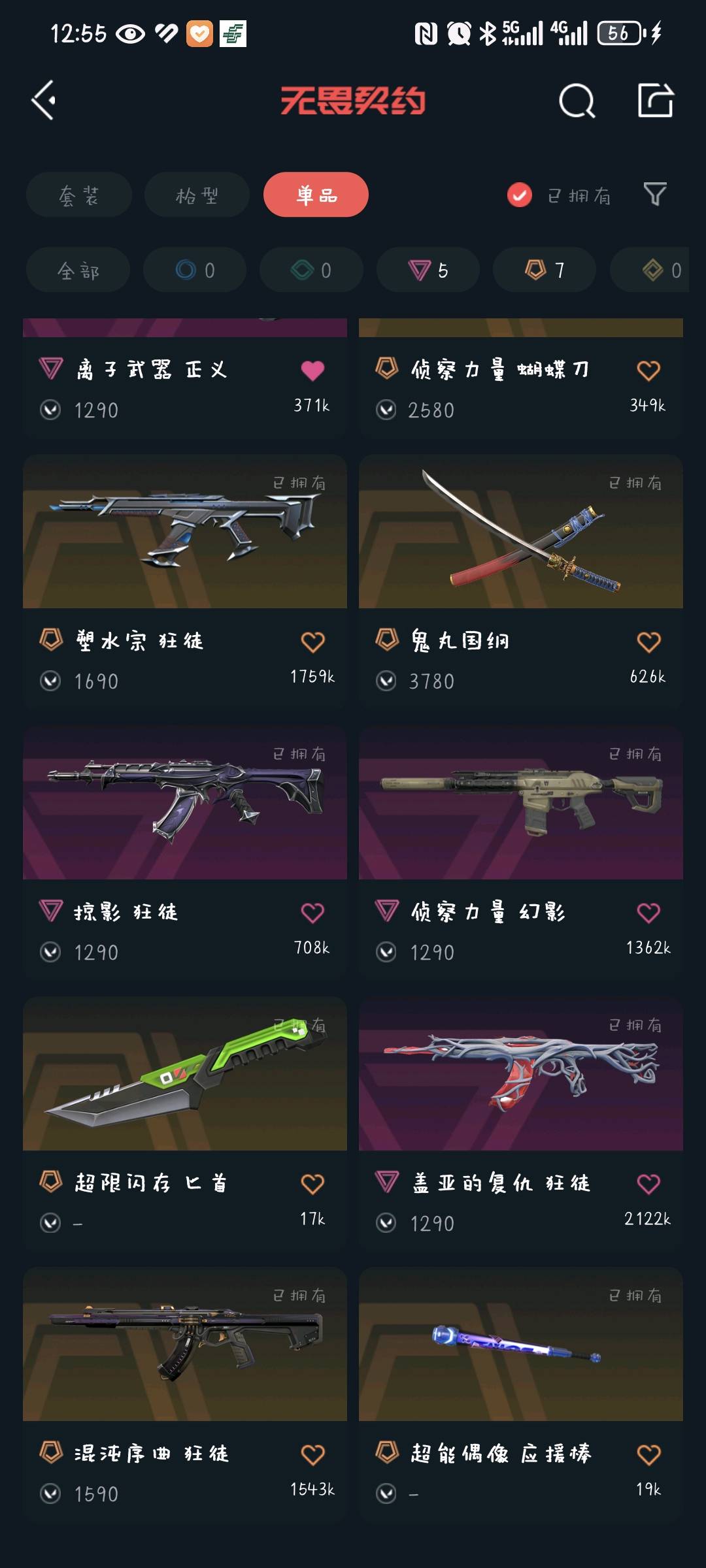The image size is (706, 1568).
Task: Uncheck the 已拥有 checkbox
Action: coord(520,195)
